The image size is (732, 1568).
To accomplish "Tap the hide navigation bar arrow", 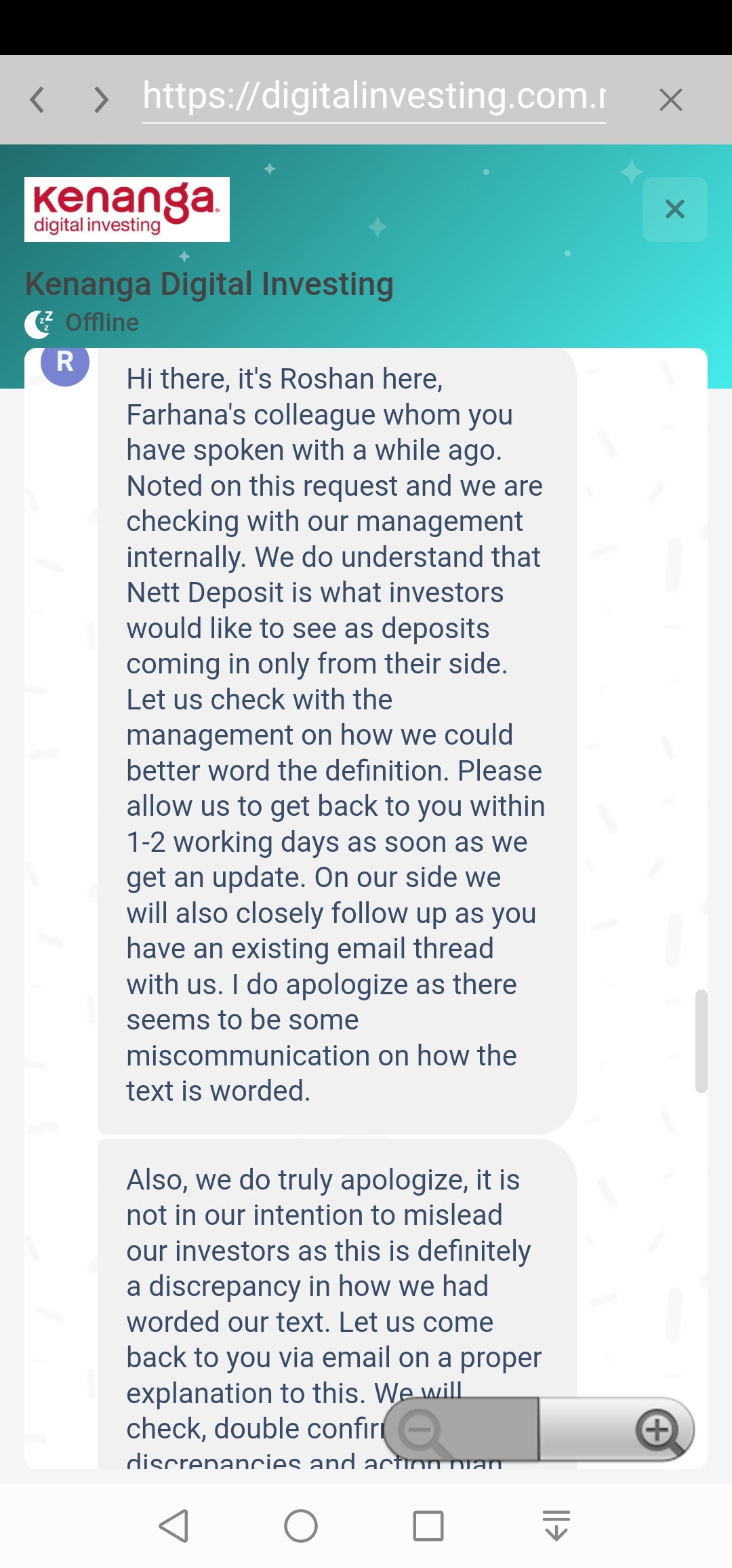I will (556, 1525).
